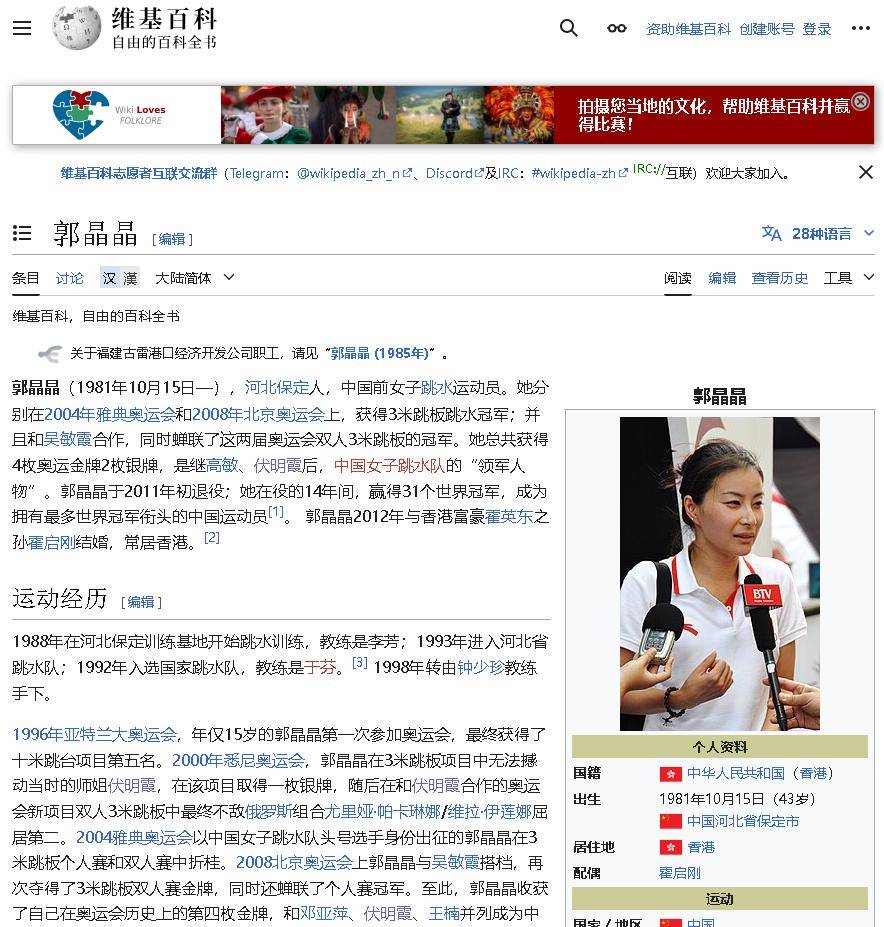884x927 pixels.
Task: Dismiss the volunteer chat group notice
Action: point(866,173)
